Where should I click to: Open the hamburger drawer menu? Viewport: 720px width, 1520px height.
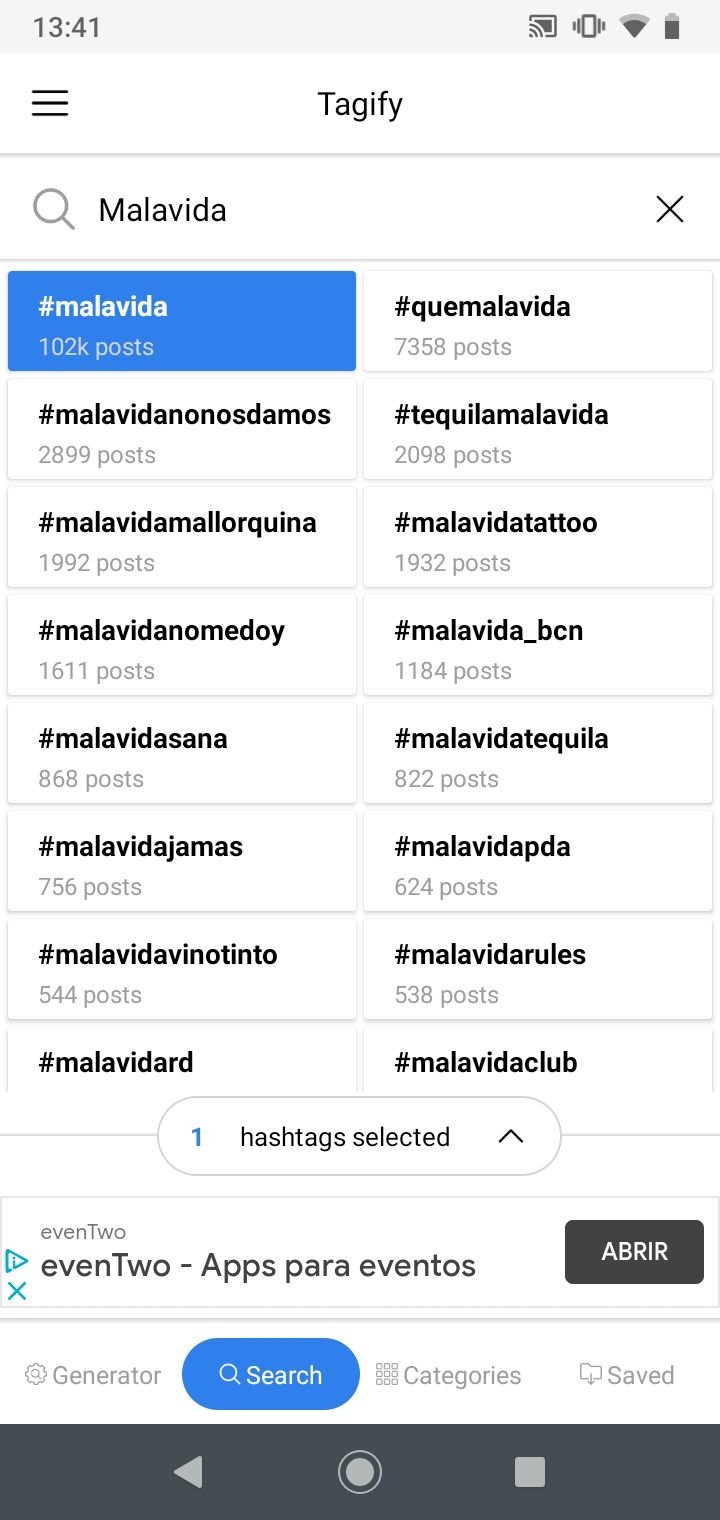(50, 104)
